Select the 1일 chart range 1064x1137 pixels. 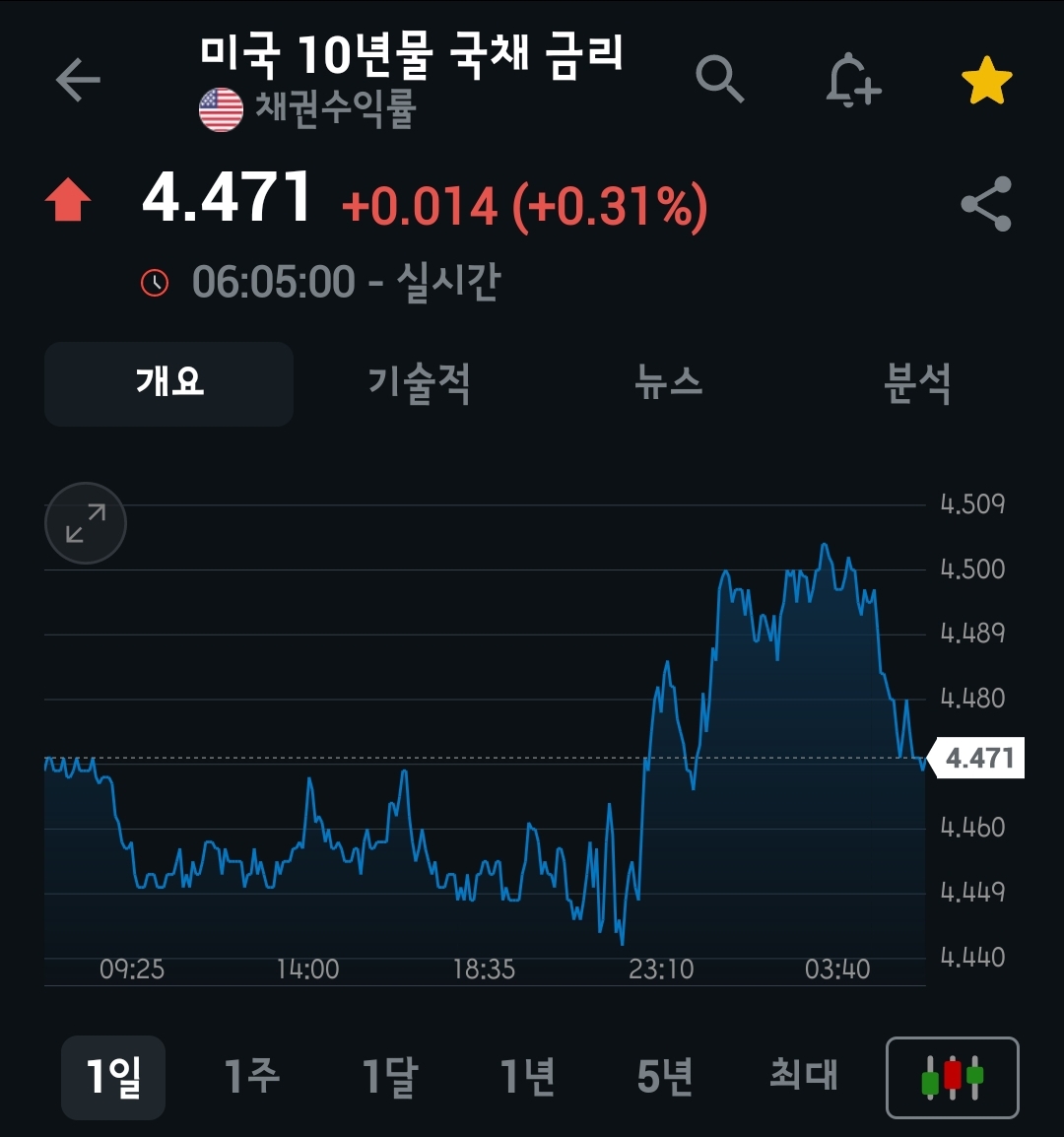coord(113,1077)
